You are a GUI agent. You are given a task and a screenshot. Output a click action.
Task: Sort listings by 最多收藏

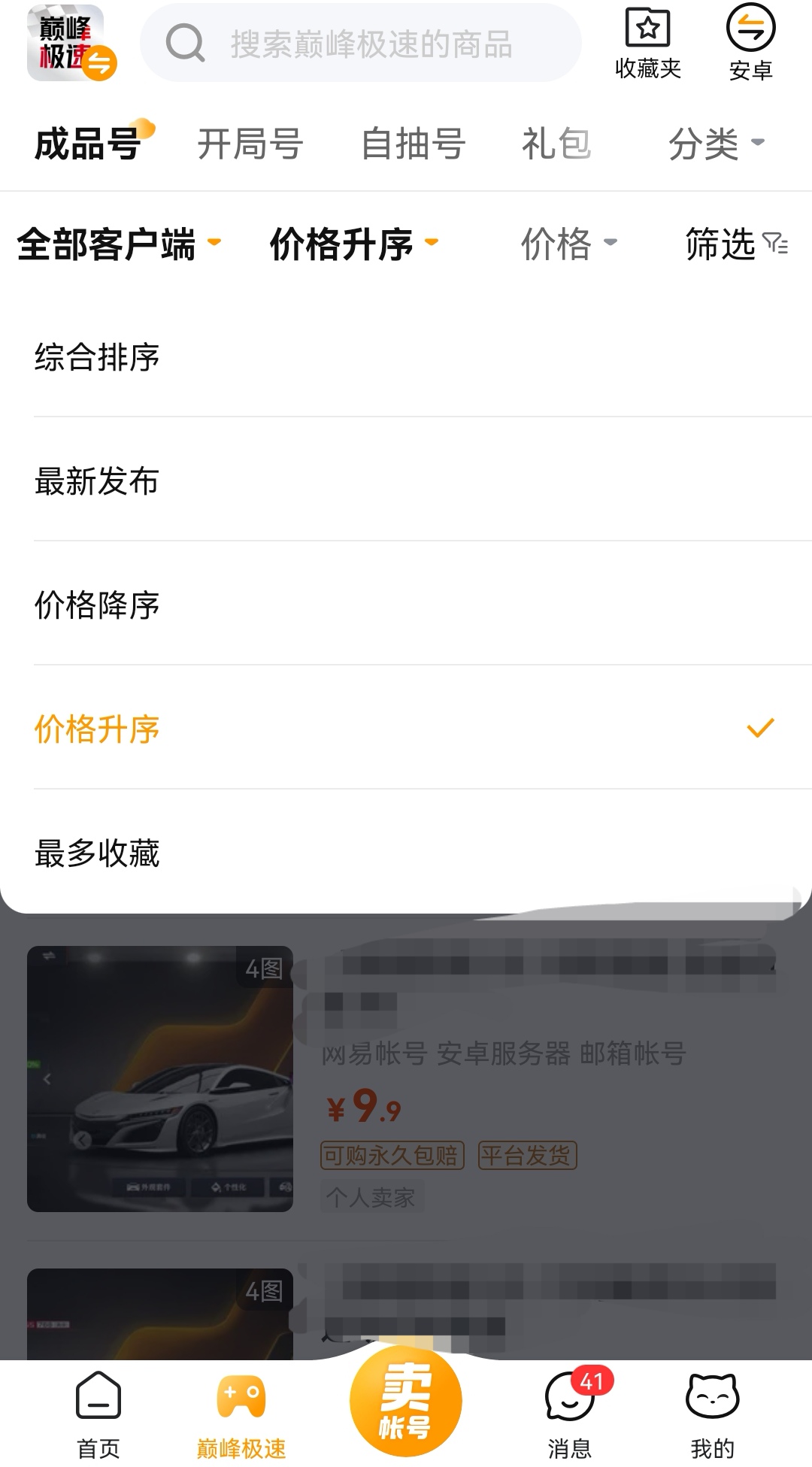pos(98,853)
